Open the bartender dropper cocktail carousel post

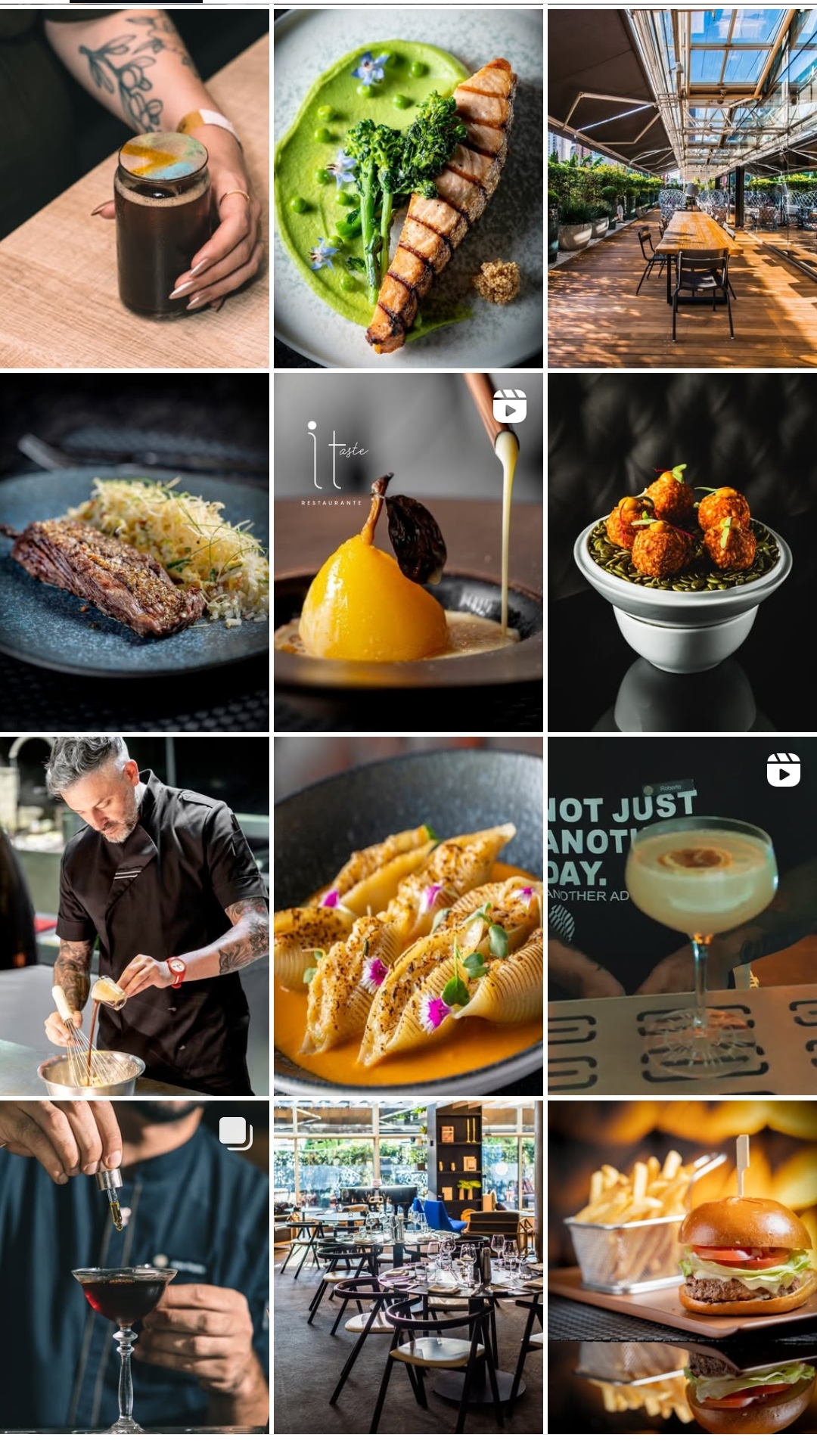(135, 1267)
